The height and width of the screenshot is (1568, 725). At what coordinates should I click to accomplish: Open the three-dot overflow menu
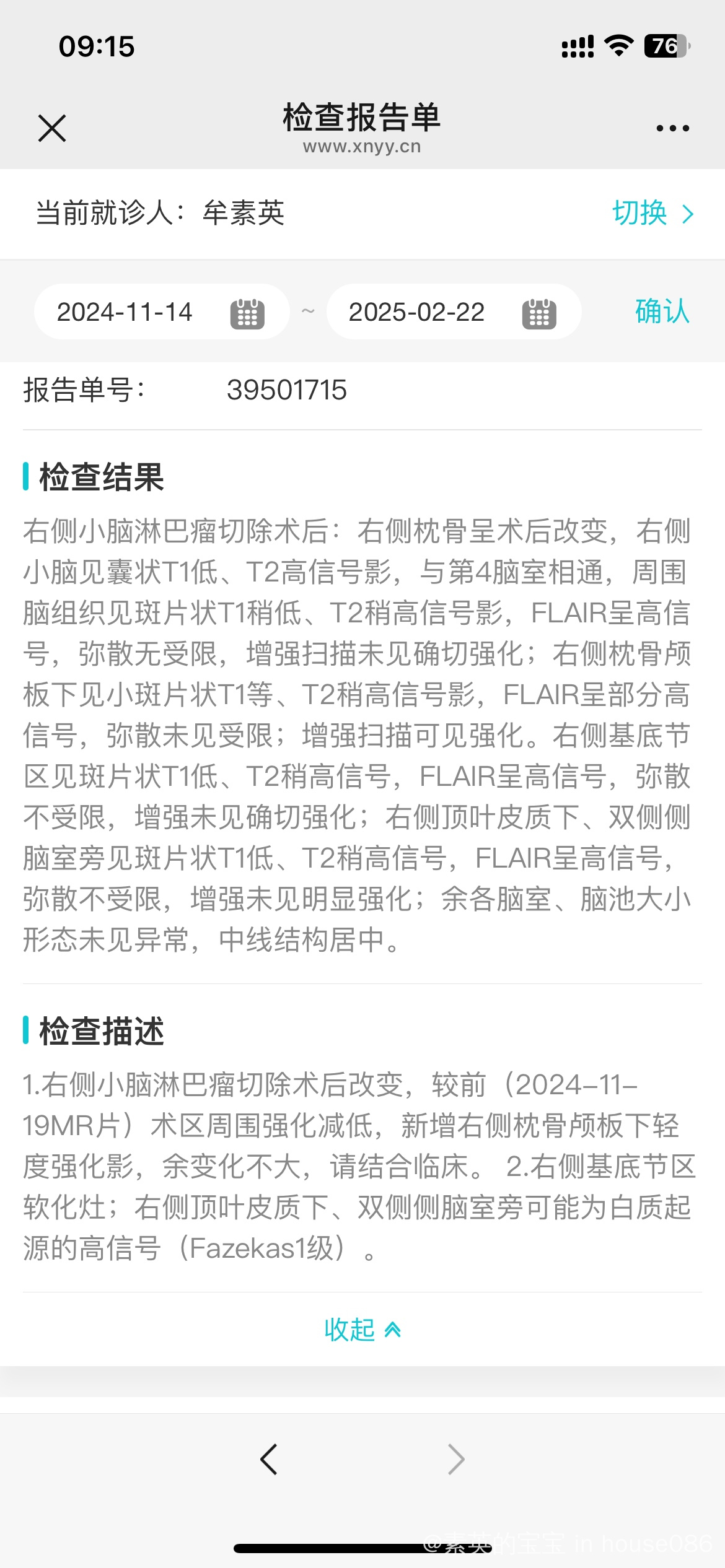[672, 128]
